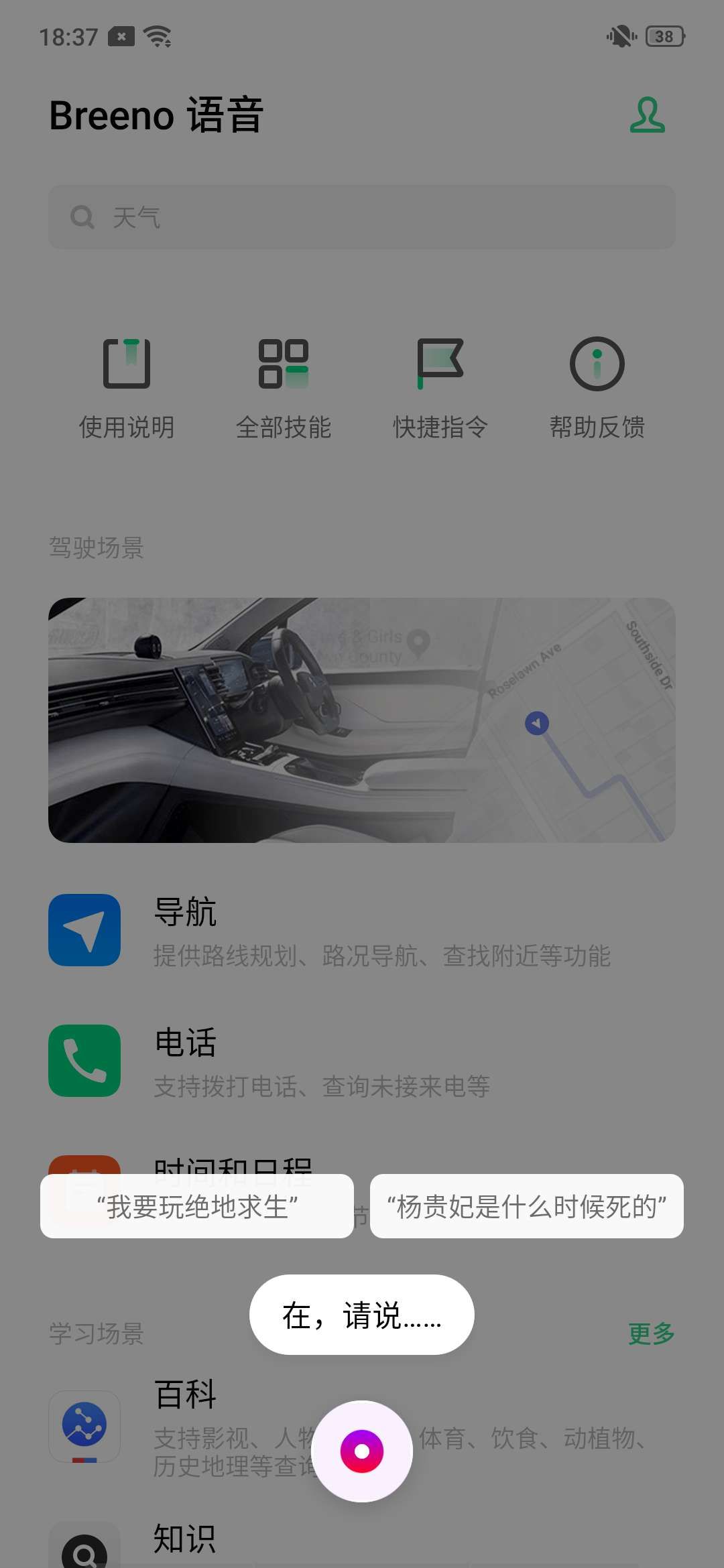Open 快捷指令 shortcuts
Image resolution: width=724 pixels, height=1568 pixels.
[440, 389]
